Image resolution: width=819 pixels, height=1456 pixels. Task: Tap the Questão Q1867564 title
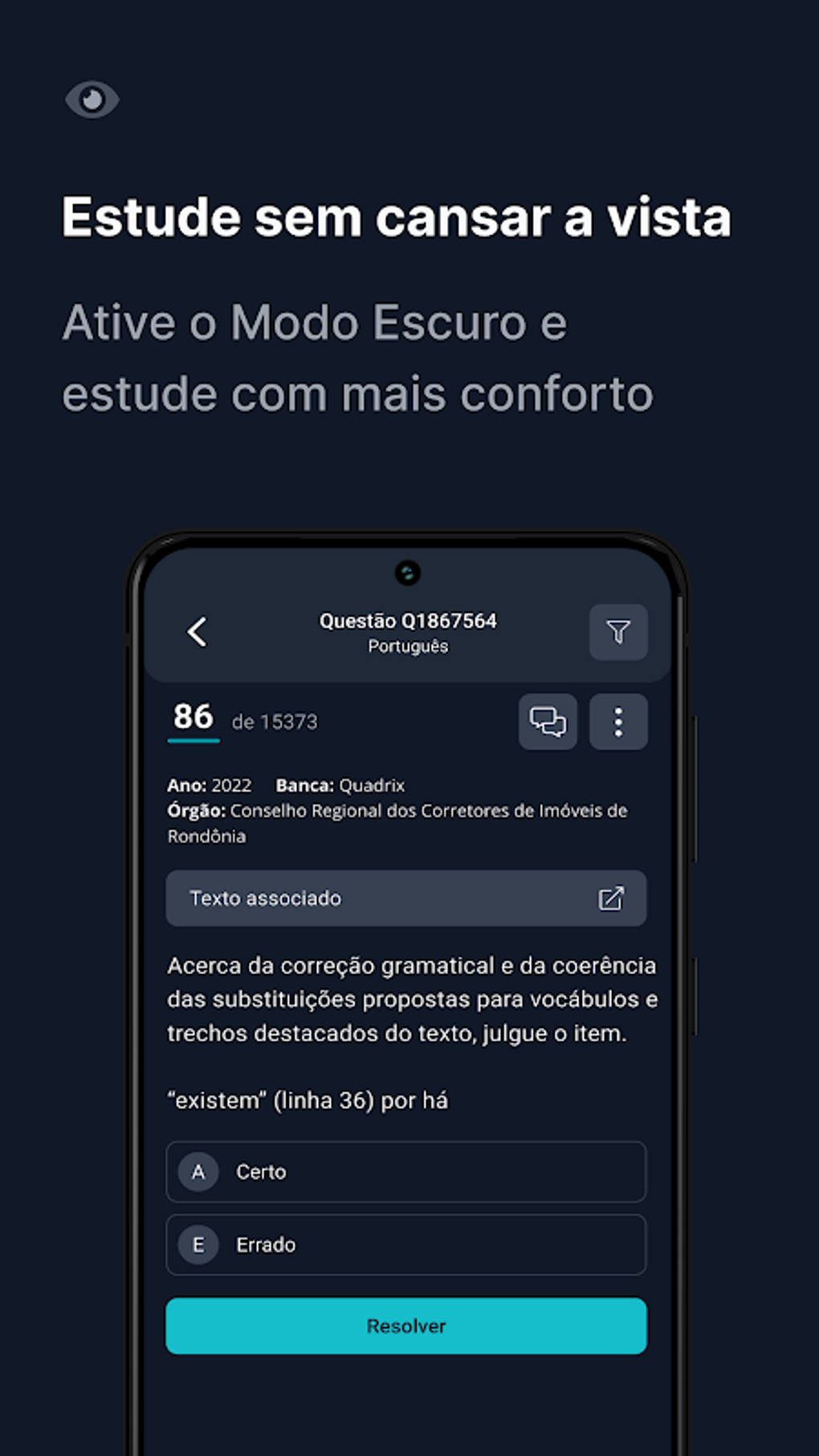point(409,620)
